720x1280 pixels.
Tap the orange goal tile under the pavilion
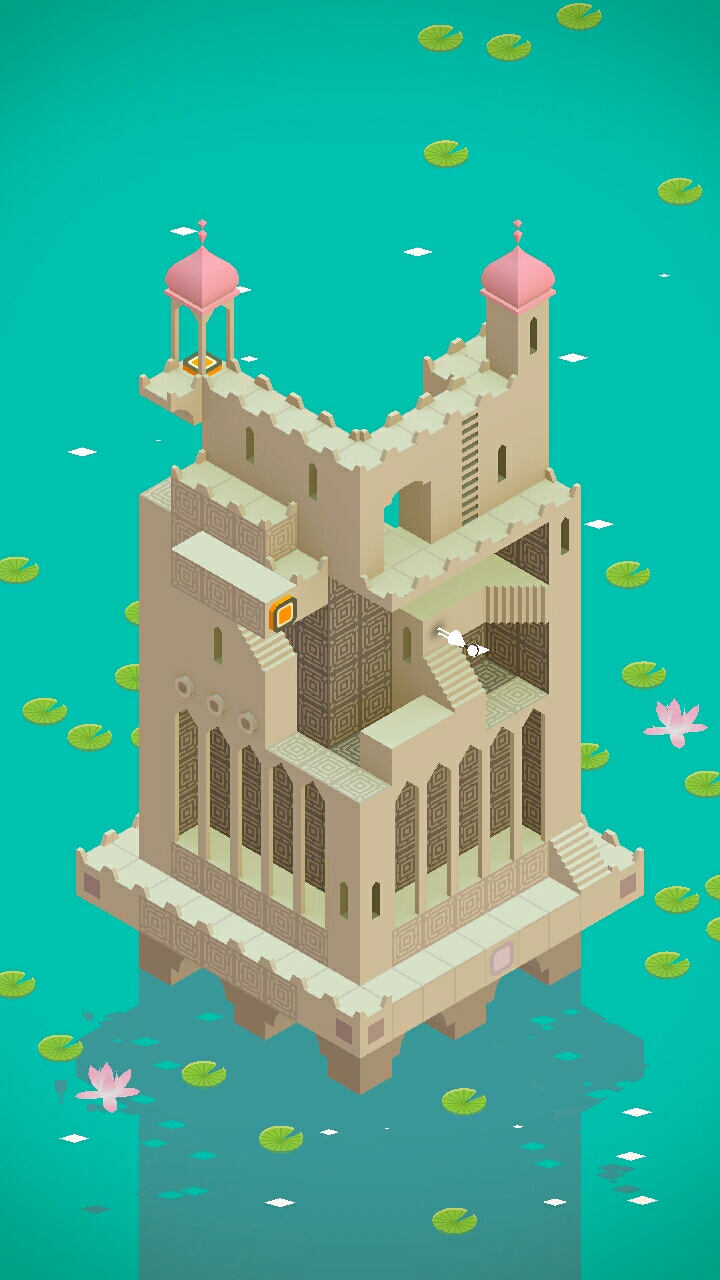pyautogui.click(x=202, y=364)
